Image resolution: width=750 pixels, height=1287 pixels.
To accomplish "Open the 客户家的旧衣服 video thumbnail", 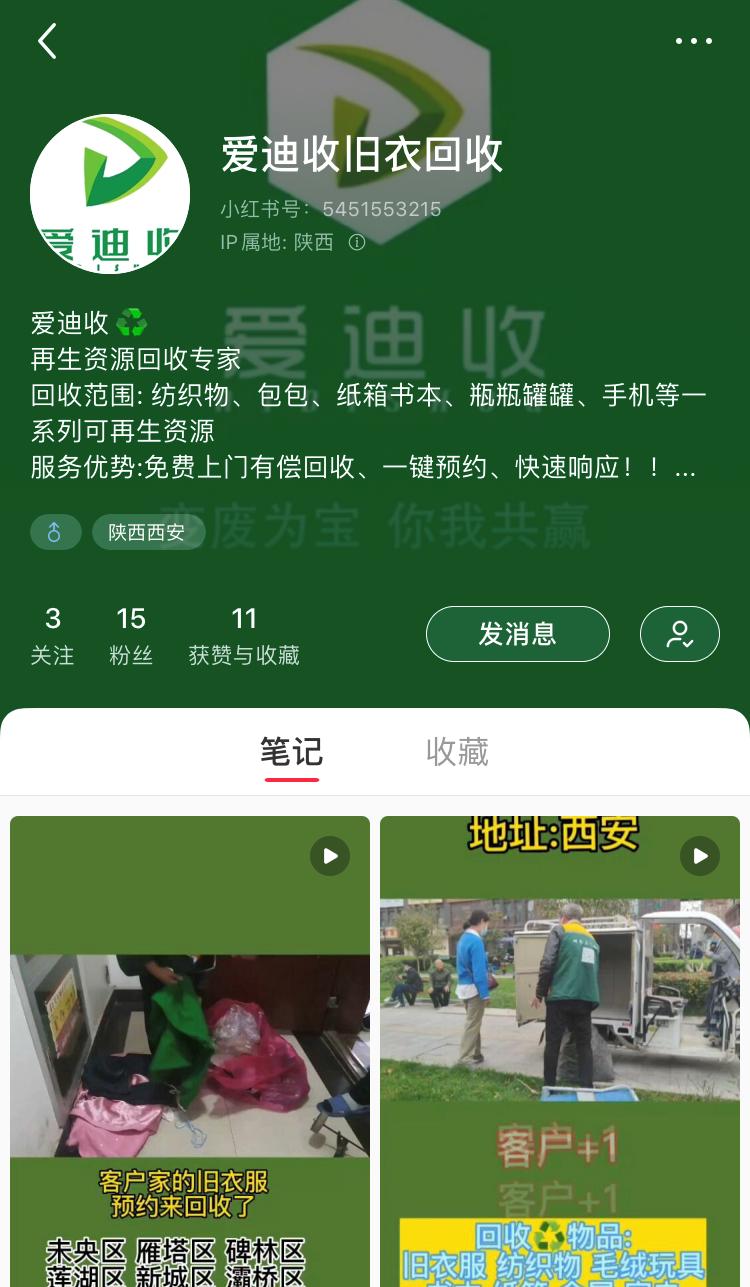I will pyautogui.click(x=190, y=1050).
